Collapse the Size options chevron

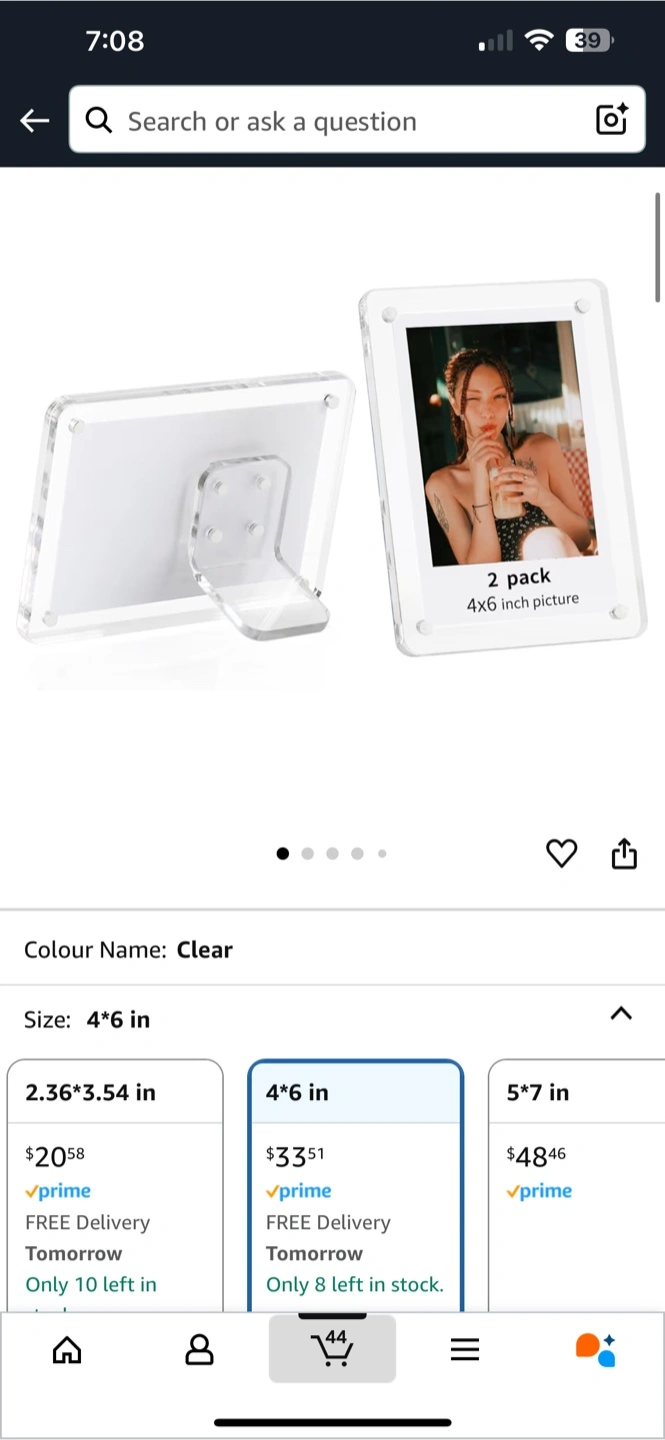click(621, 1014)
